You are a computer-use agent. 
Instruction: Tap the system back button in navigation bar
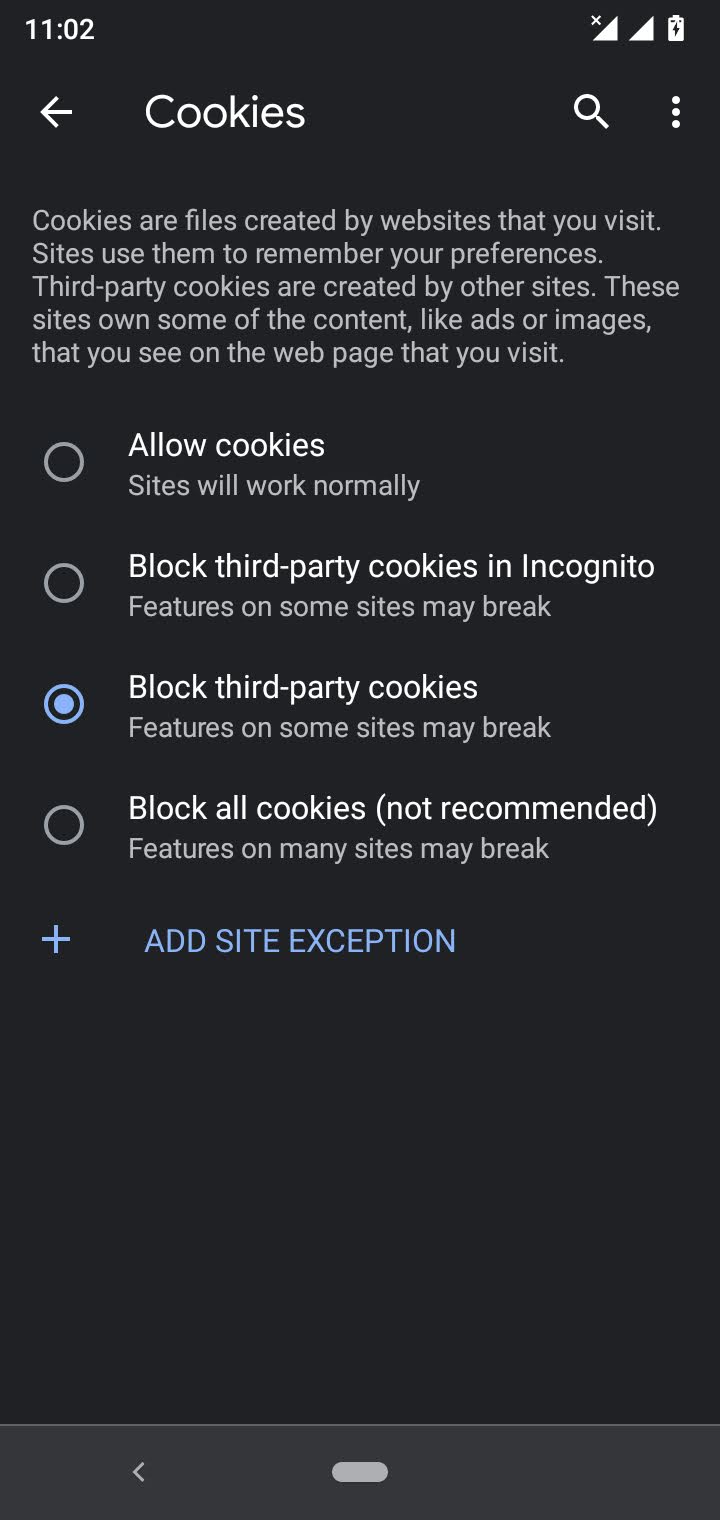[139, 1471]
